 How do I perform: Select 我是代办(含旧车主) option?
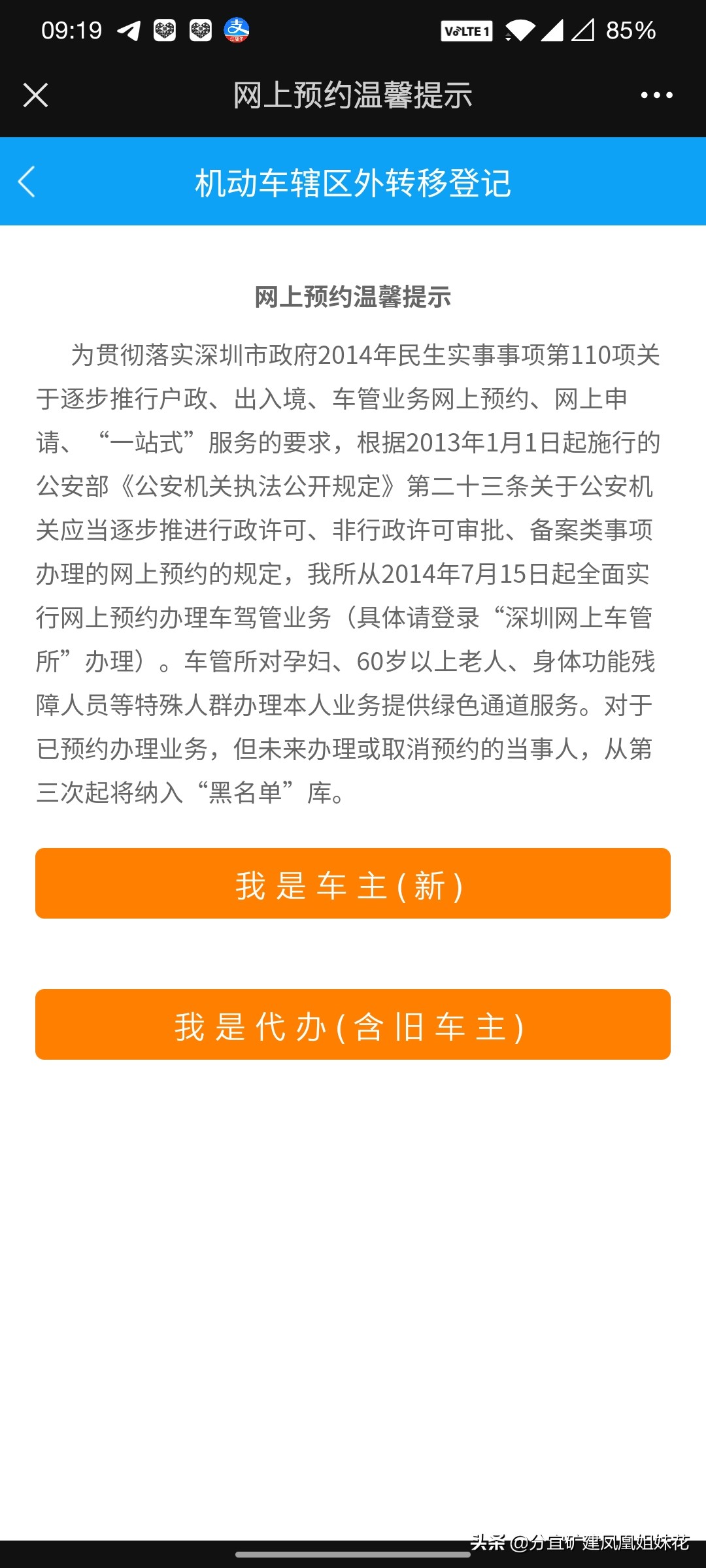(353, 1026)
